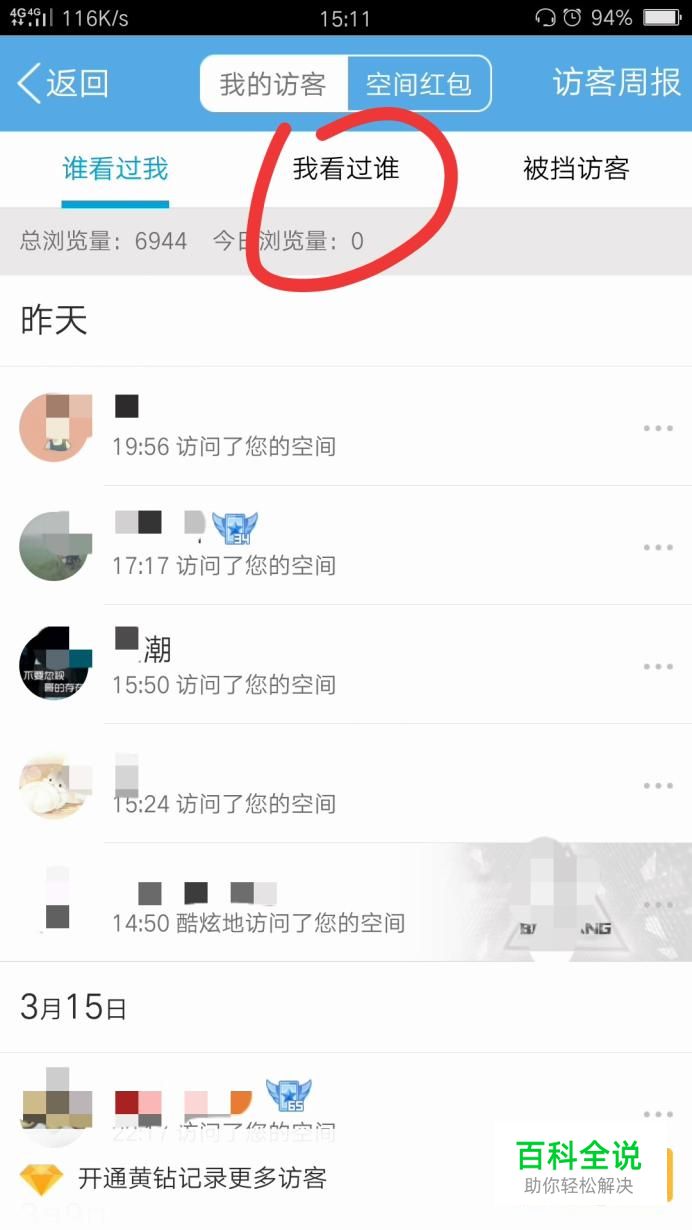The height and width of the screenshot is (1230, 692).
Task: Open more options for the 17:17 visitor
Action: pyautogui.click(x=658, y=547)
